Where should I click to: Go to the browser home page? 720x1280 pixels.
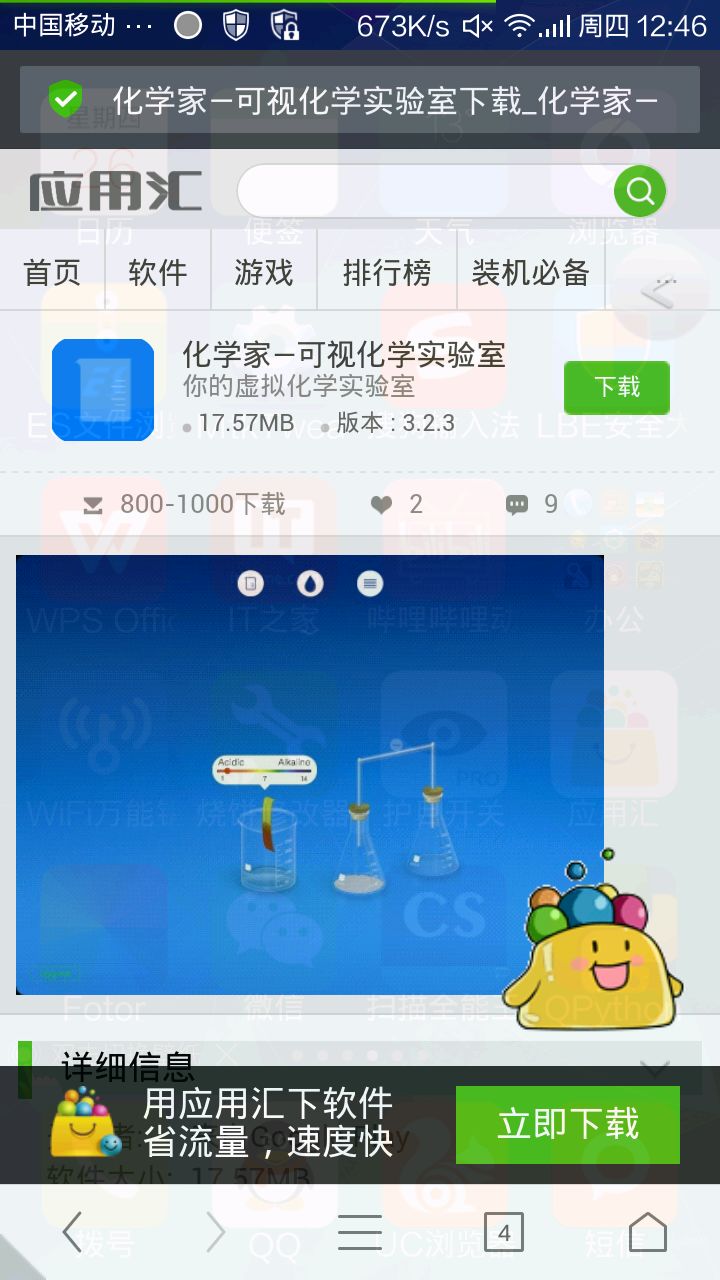pyautogui.click(x=647, y=1233)
